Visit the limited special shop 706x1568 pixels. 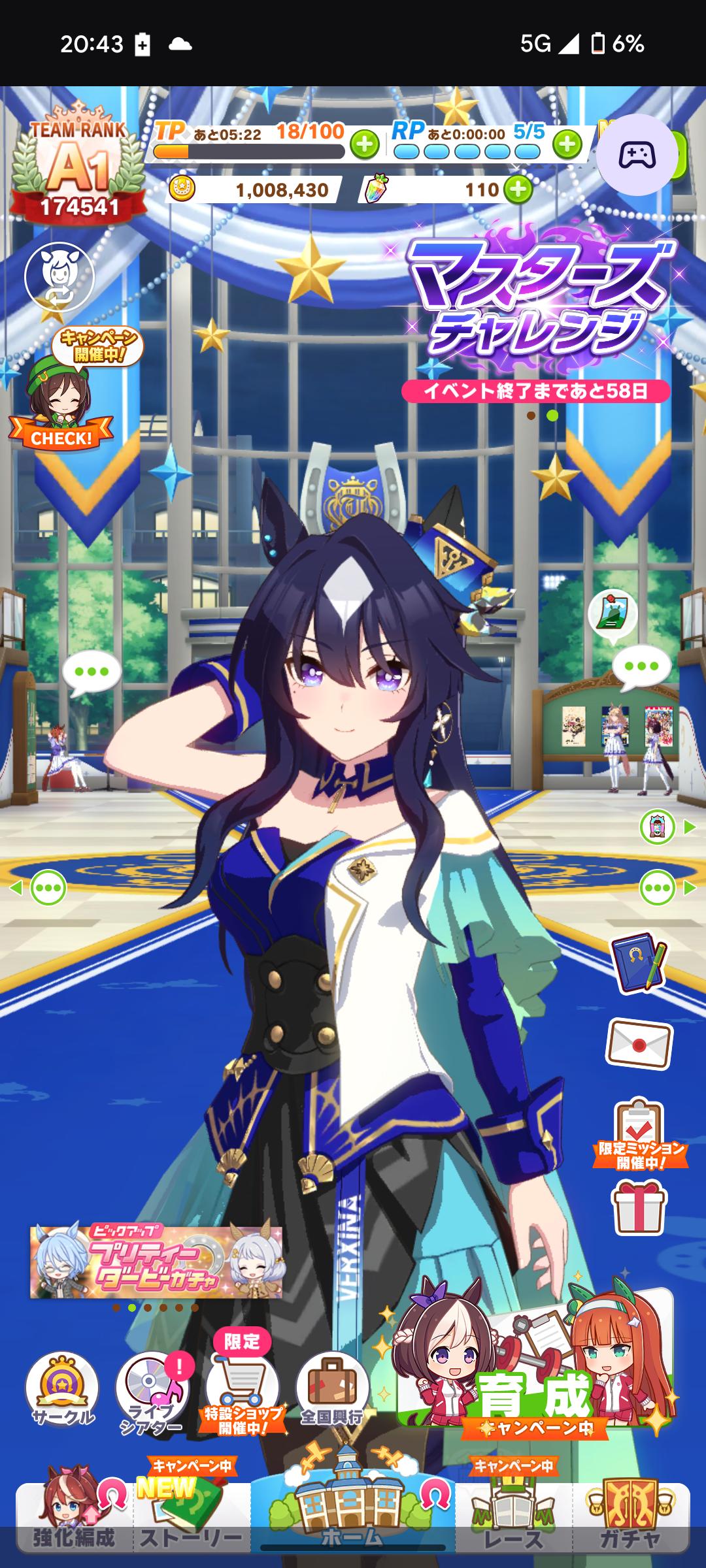point(243,1392)
